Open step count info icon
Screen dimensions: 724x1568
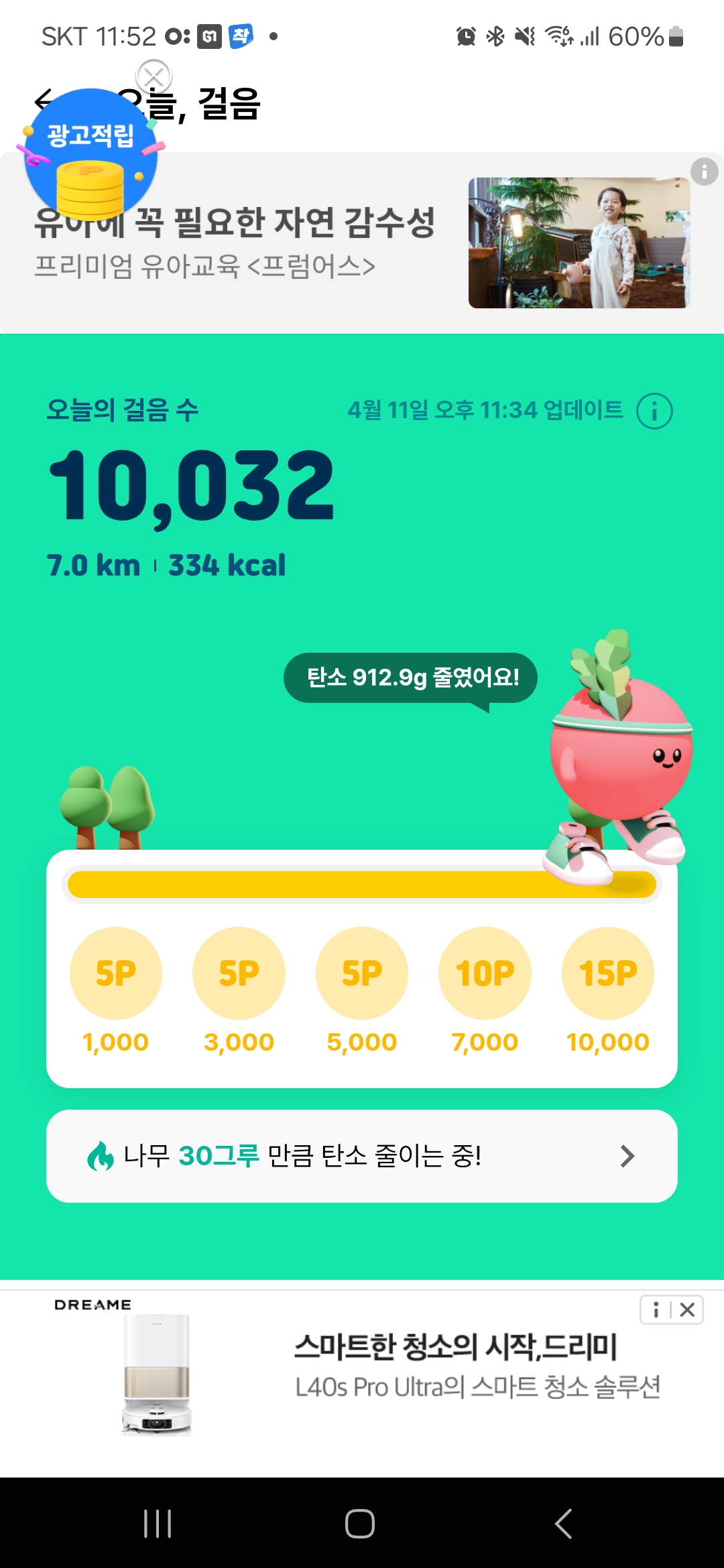point(654,411)
